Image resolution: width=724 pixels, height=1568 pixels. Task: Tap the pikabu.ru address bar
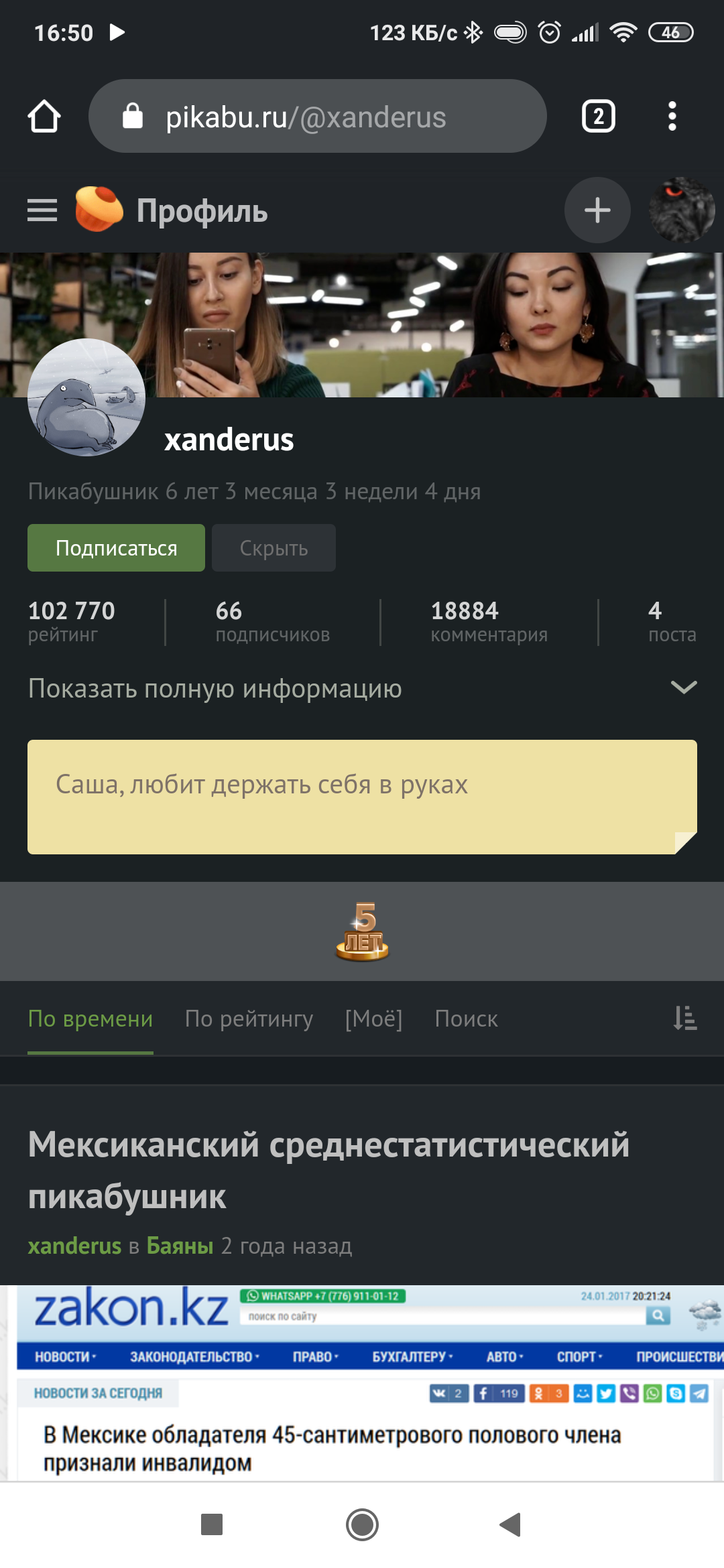(x=317, y=117)
